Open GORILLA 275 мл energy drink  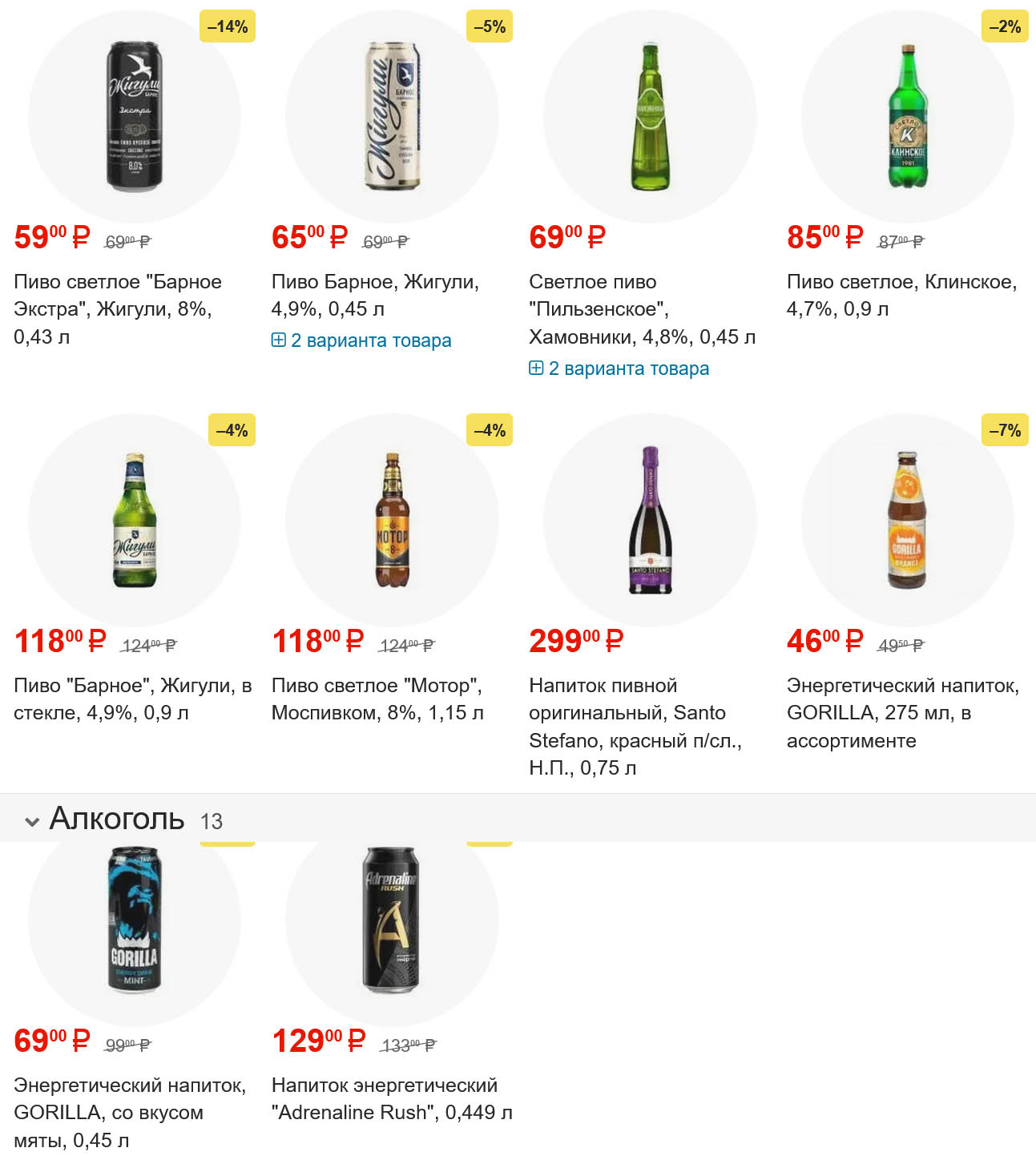click(902, 712)
